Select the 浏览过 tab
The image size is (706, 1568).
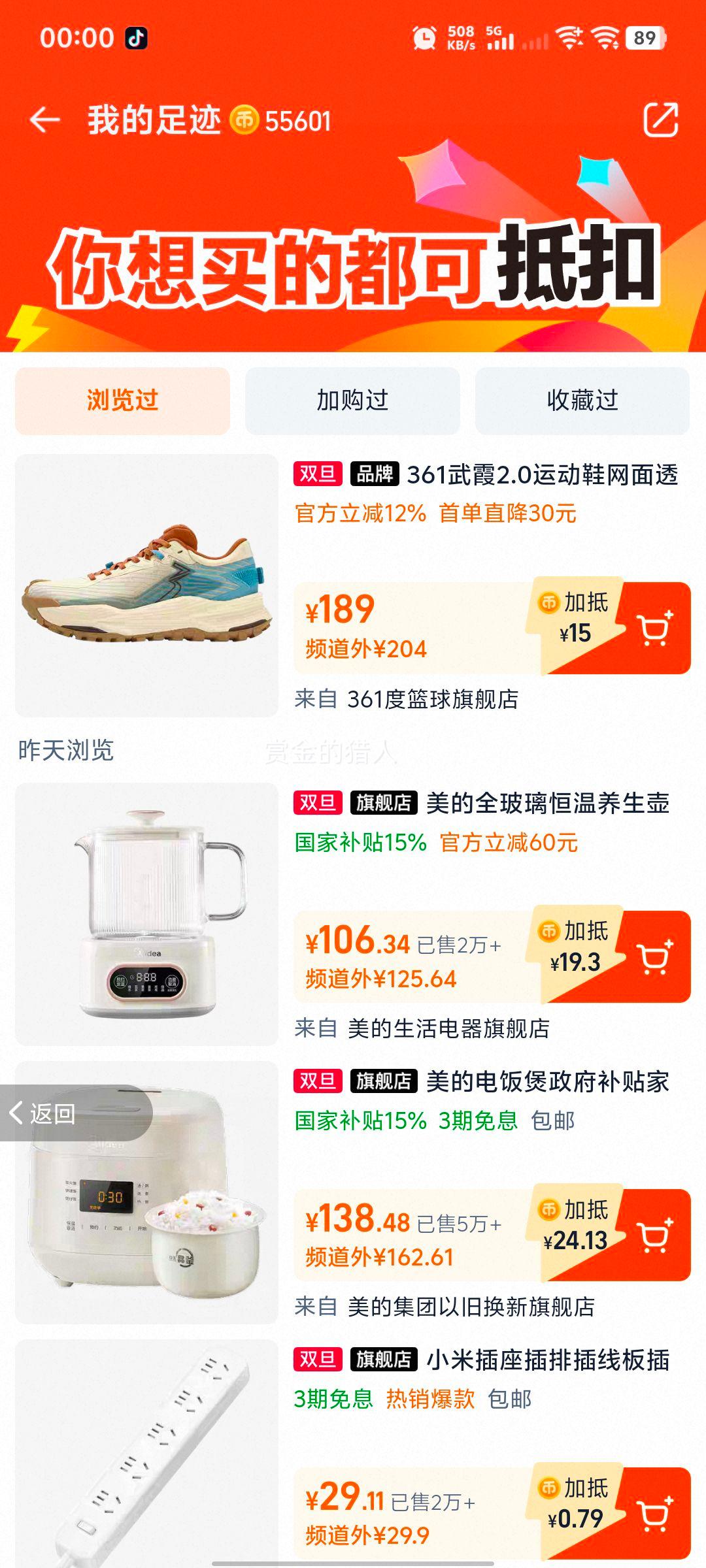[122, 402]
